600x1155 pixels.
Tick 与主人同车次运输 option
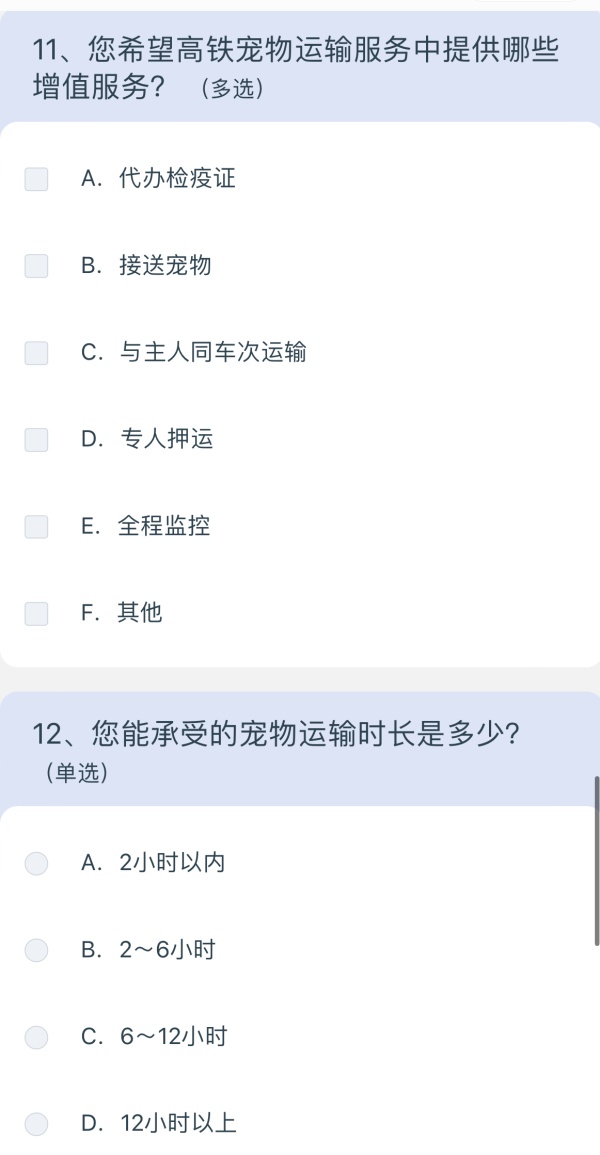(x=37, y=353)
